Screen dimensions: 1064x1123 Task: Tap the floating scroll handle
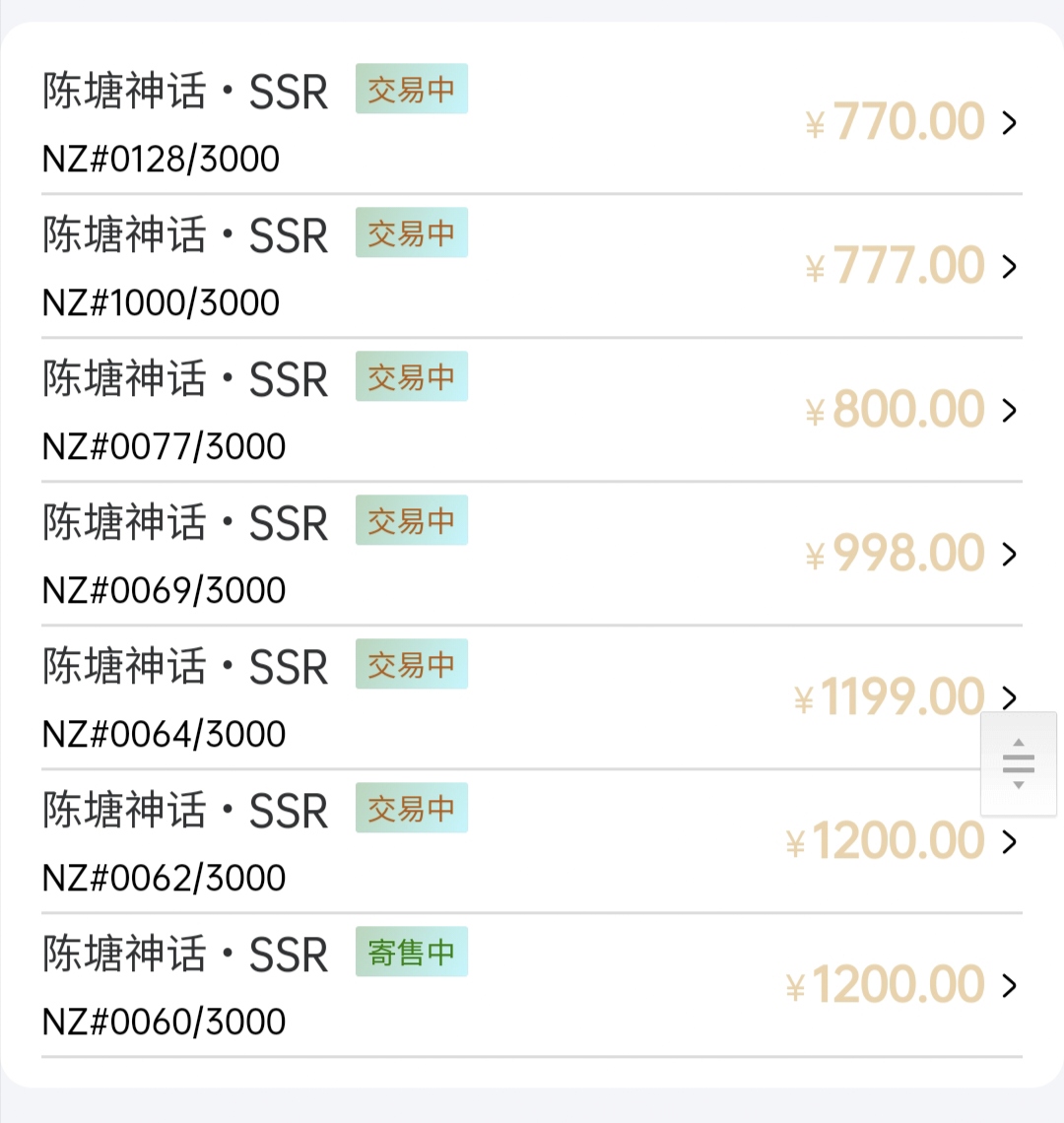click(x=1019, y=763)
